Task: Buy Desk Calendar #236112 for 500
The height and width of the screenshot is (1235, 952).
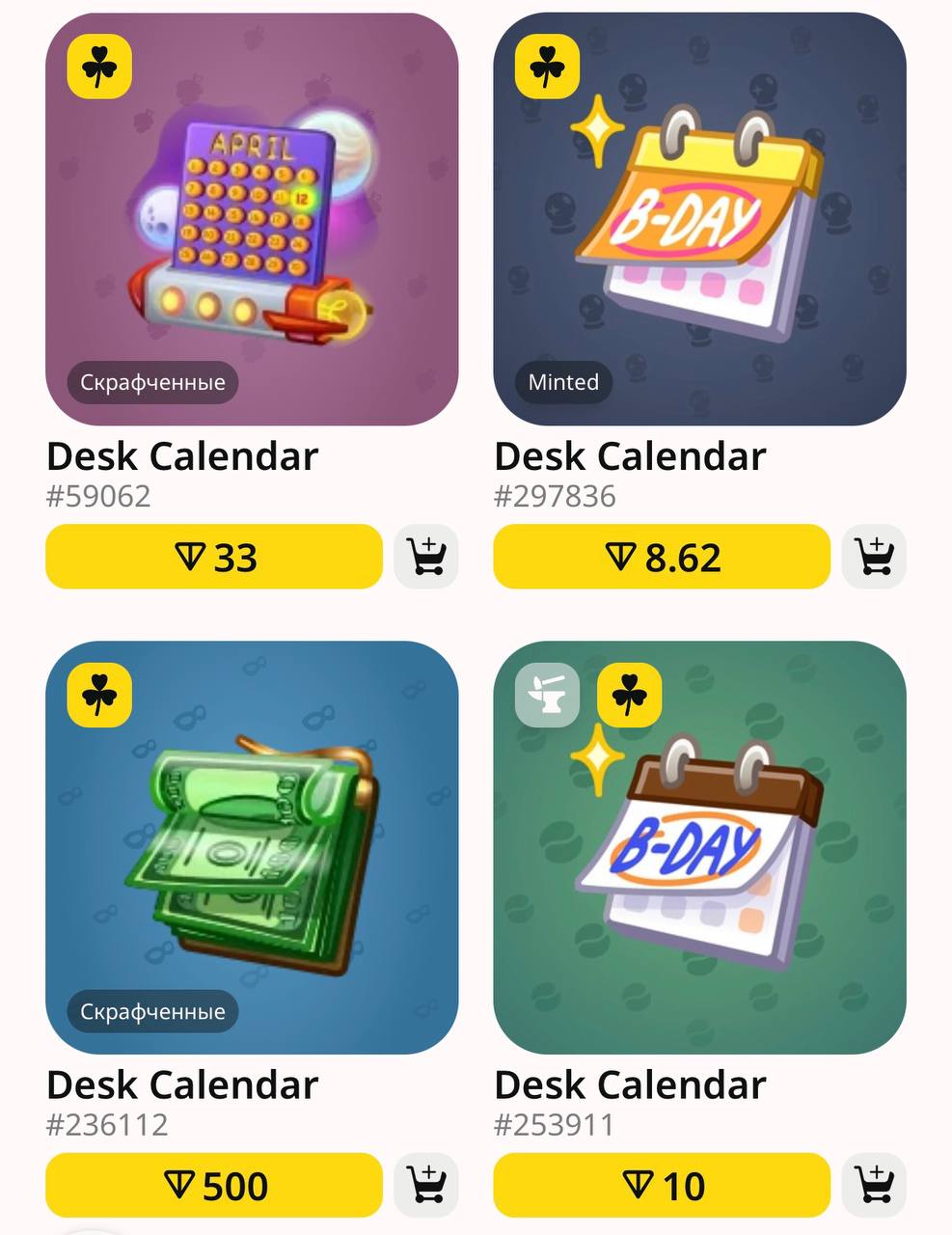Action: pyautogui.click(x=214, y=1185)
